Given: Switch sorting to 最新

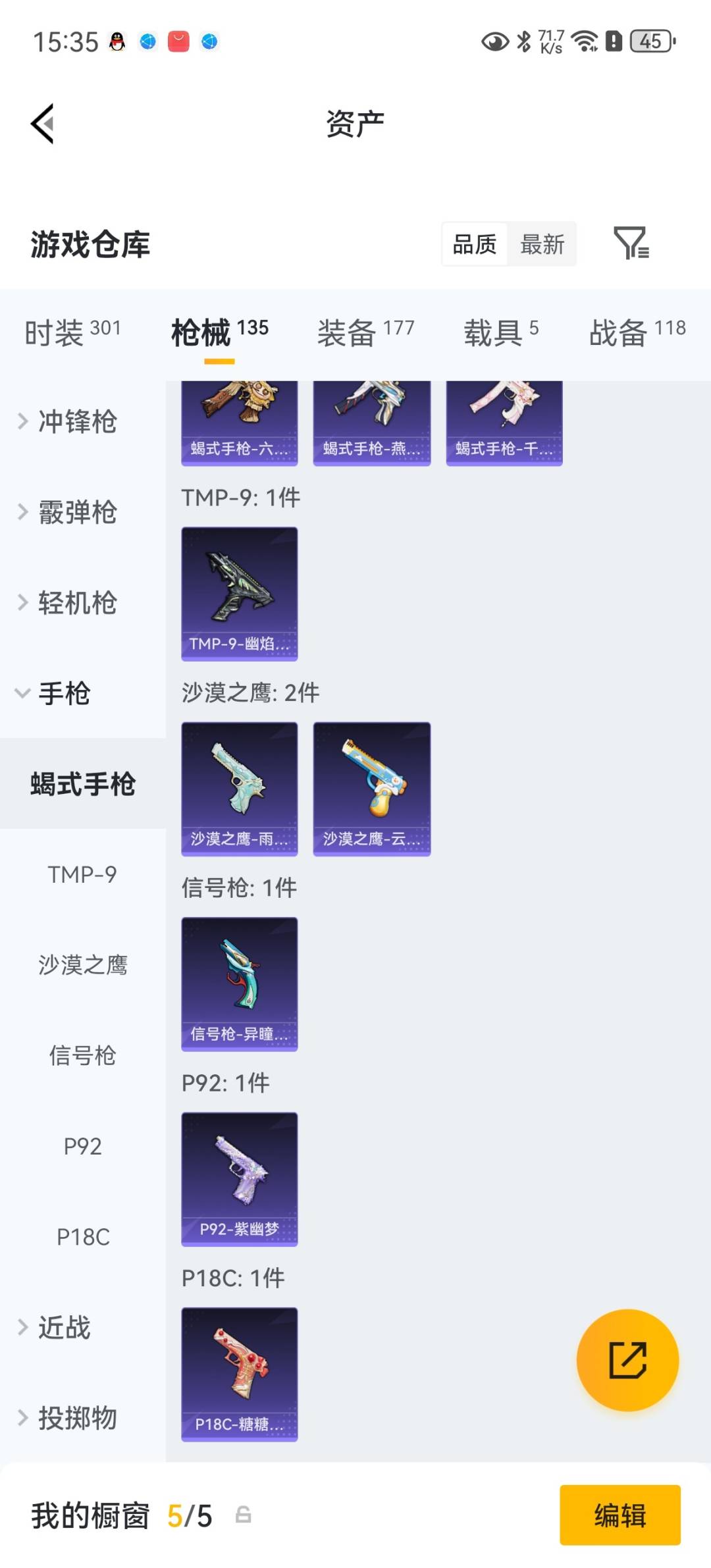Looking at the screenshot, I should 542,244.
